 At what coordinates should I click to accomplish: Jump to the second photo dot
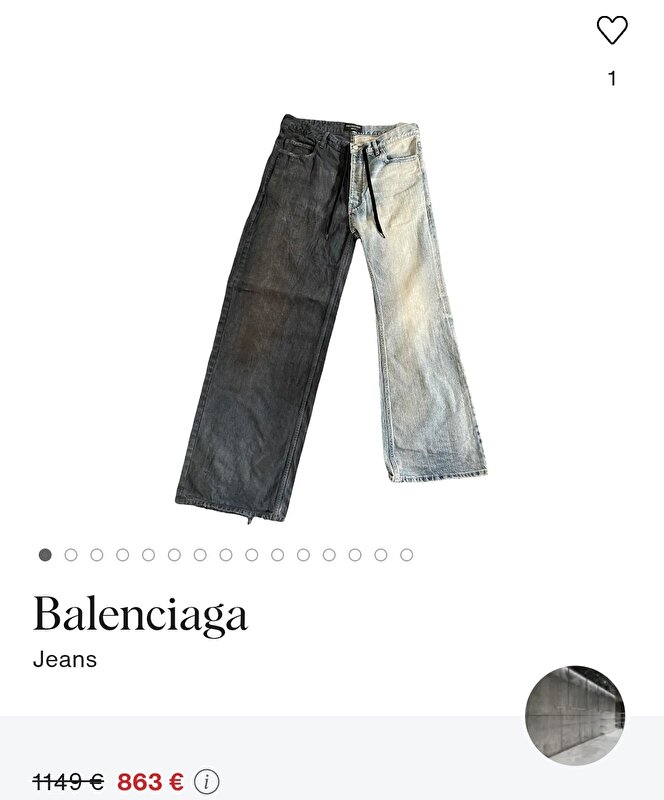pos(71,555)
